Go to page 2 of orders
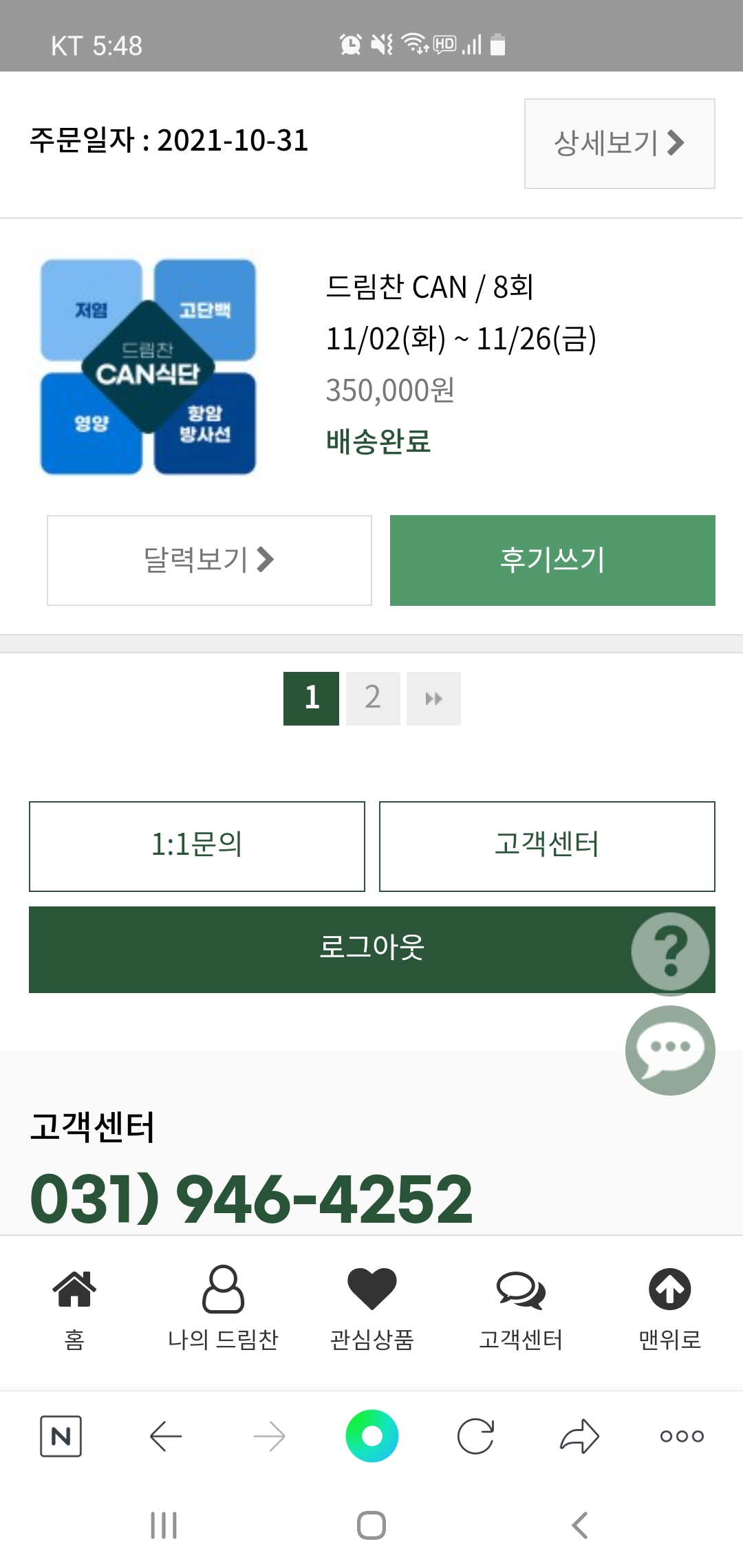743x1568 pixels. pos(373,698)
